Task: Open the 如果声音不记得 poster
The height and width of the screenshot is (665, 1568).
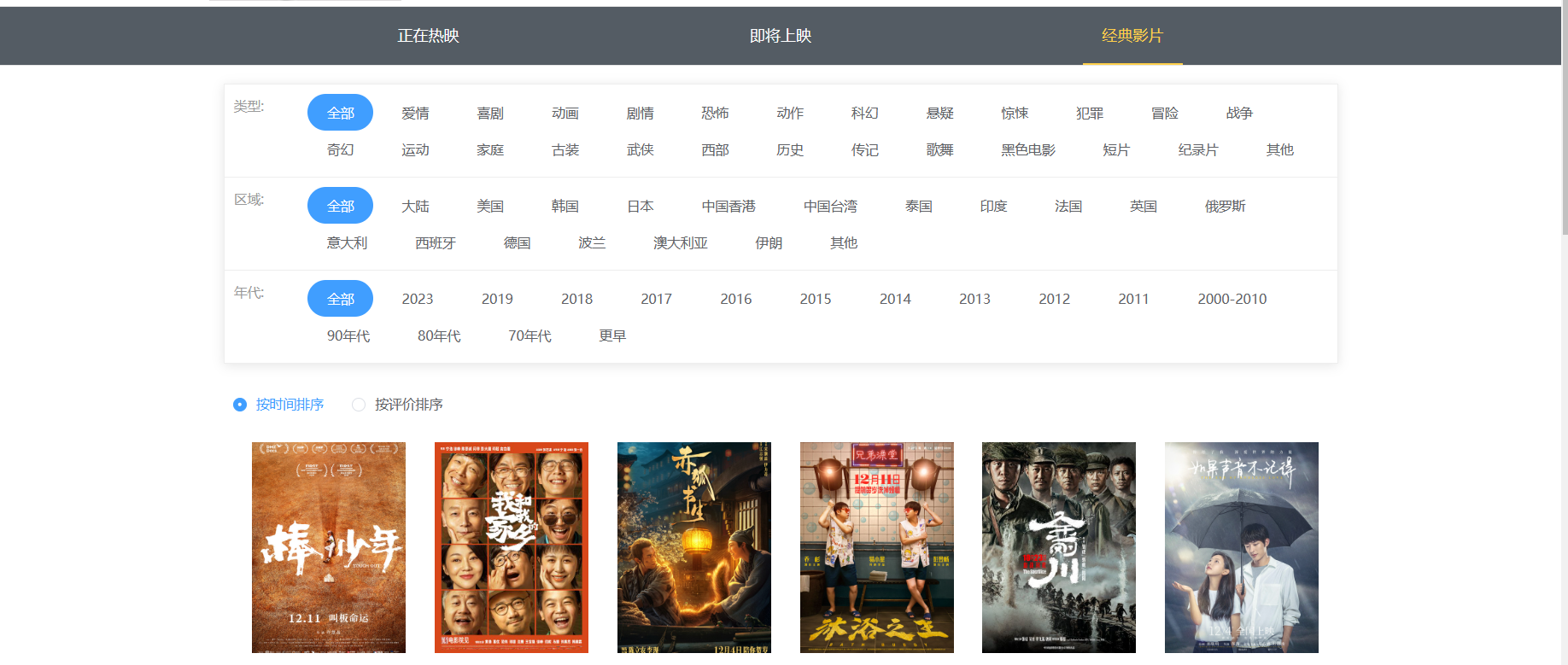Action: pos(1241,547)
